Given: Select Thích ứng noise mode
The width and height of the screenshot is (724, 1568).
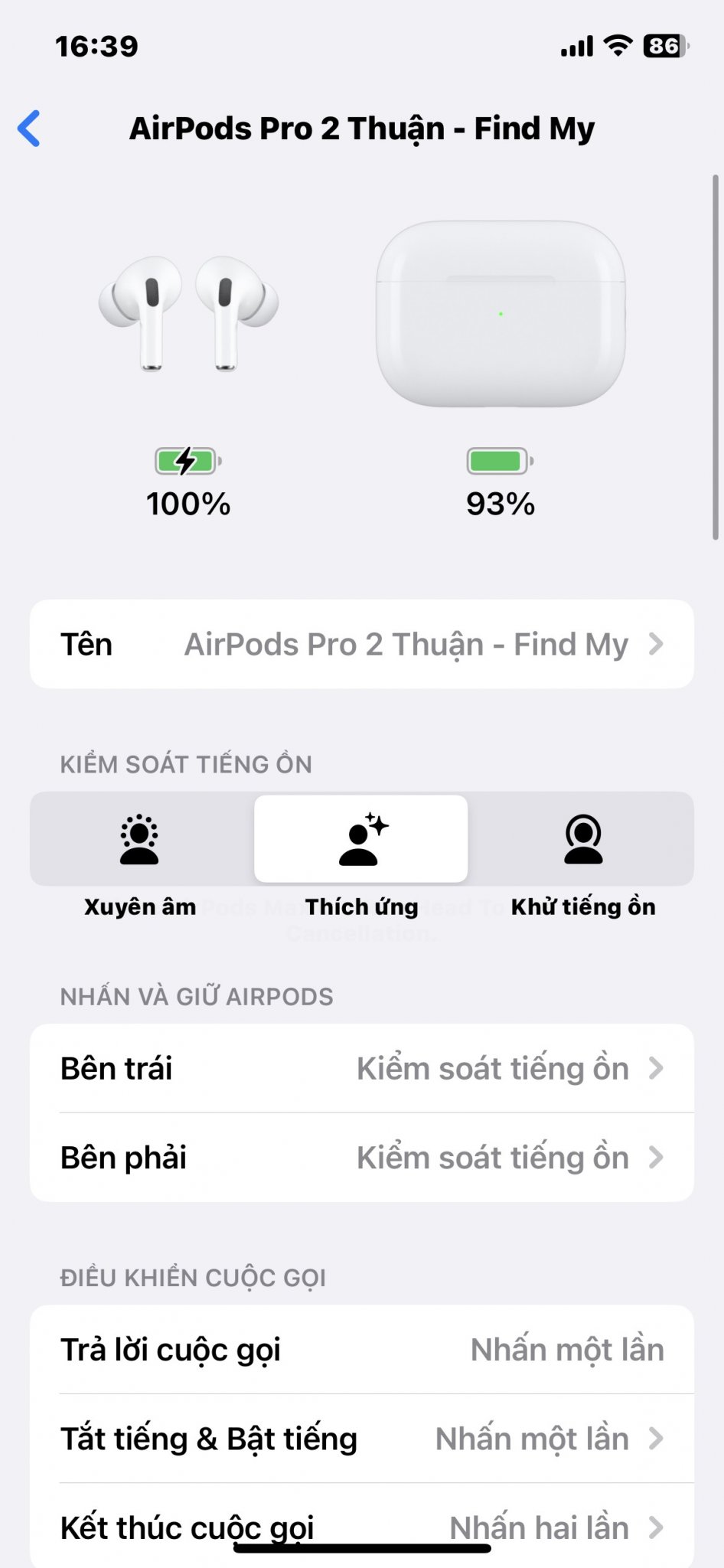Looking at the screenshot, I should coord(361,841).
